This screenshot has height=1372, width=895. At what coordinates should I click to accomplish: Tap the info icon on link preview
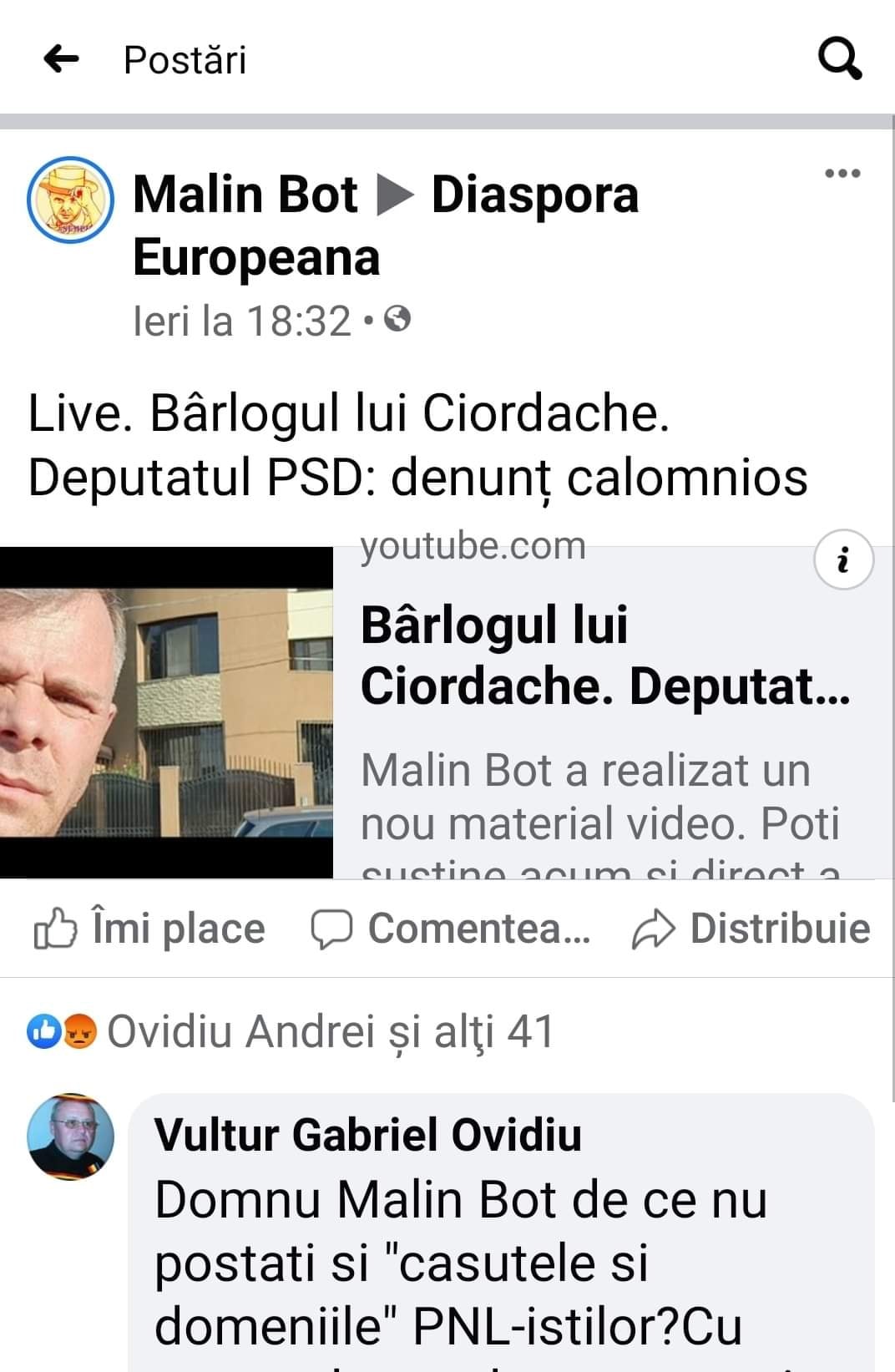pyautogui.click(x=843, y=559)
